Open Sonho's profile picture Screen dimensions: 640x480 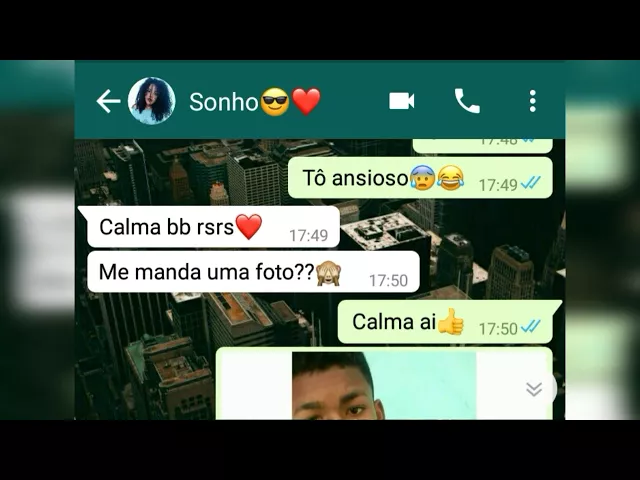(152, 101)
